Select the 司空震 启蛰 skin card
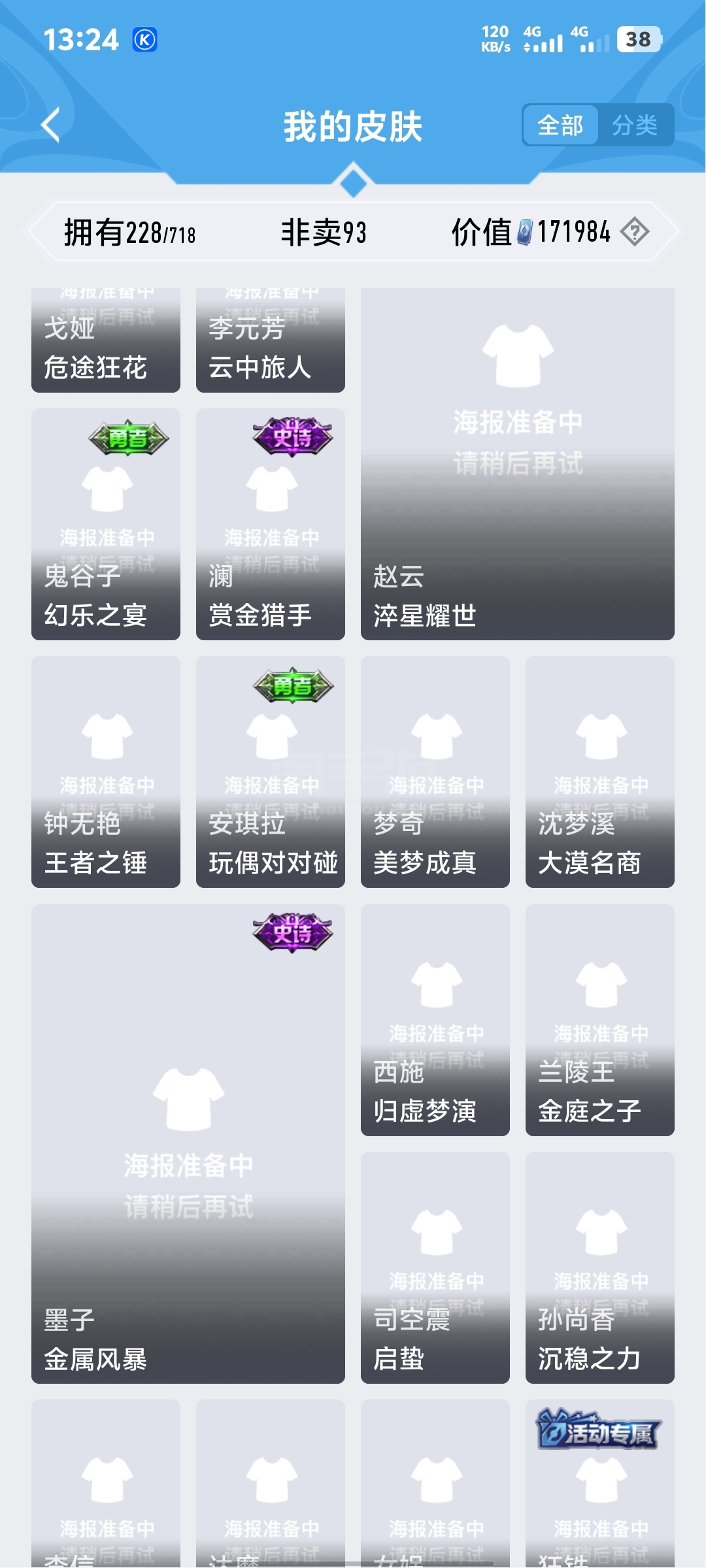This screenshot has width=706, height=1568. coord(435,1267)
